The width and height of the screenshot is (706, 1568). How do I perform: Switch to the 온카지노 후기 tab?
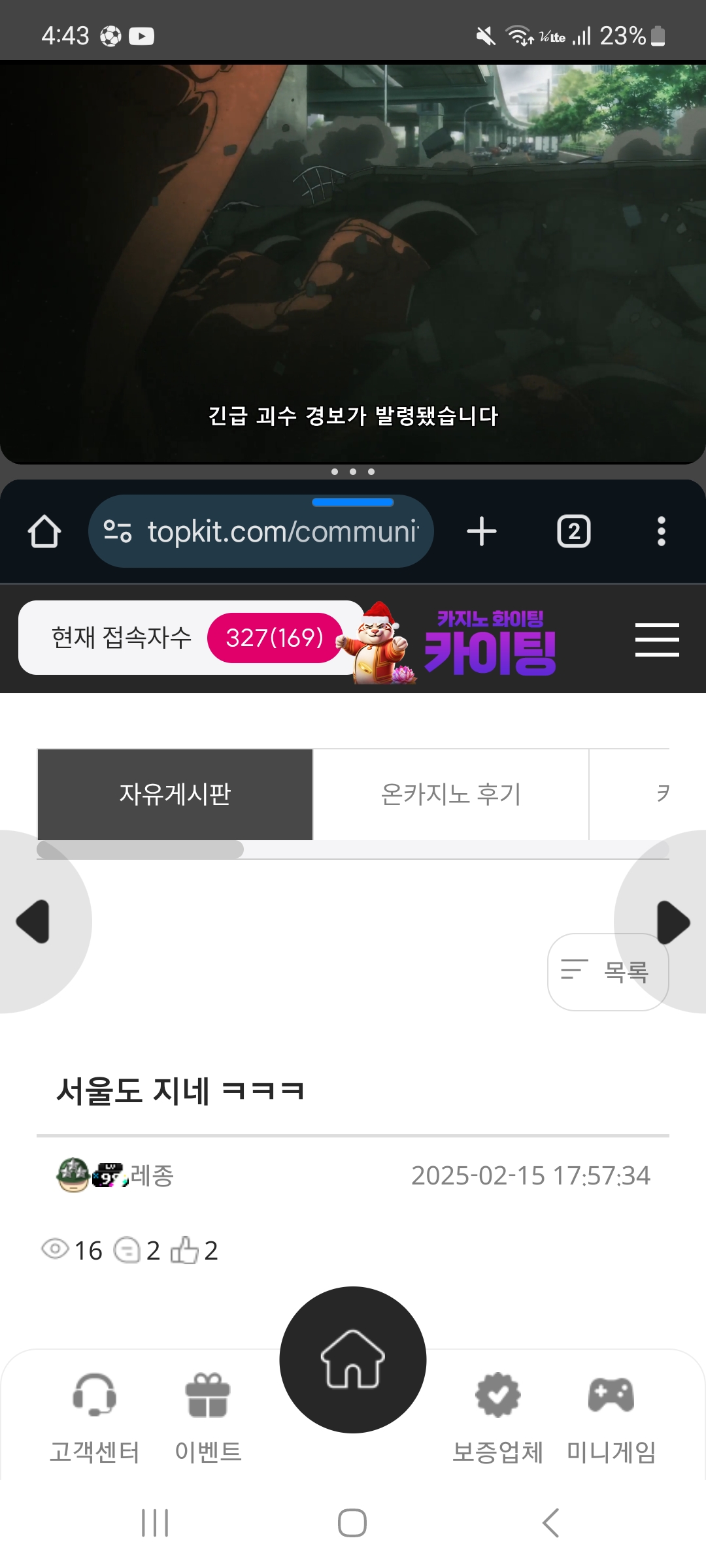(x=451, y=794)
